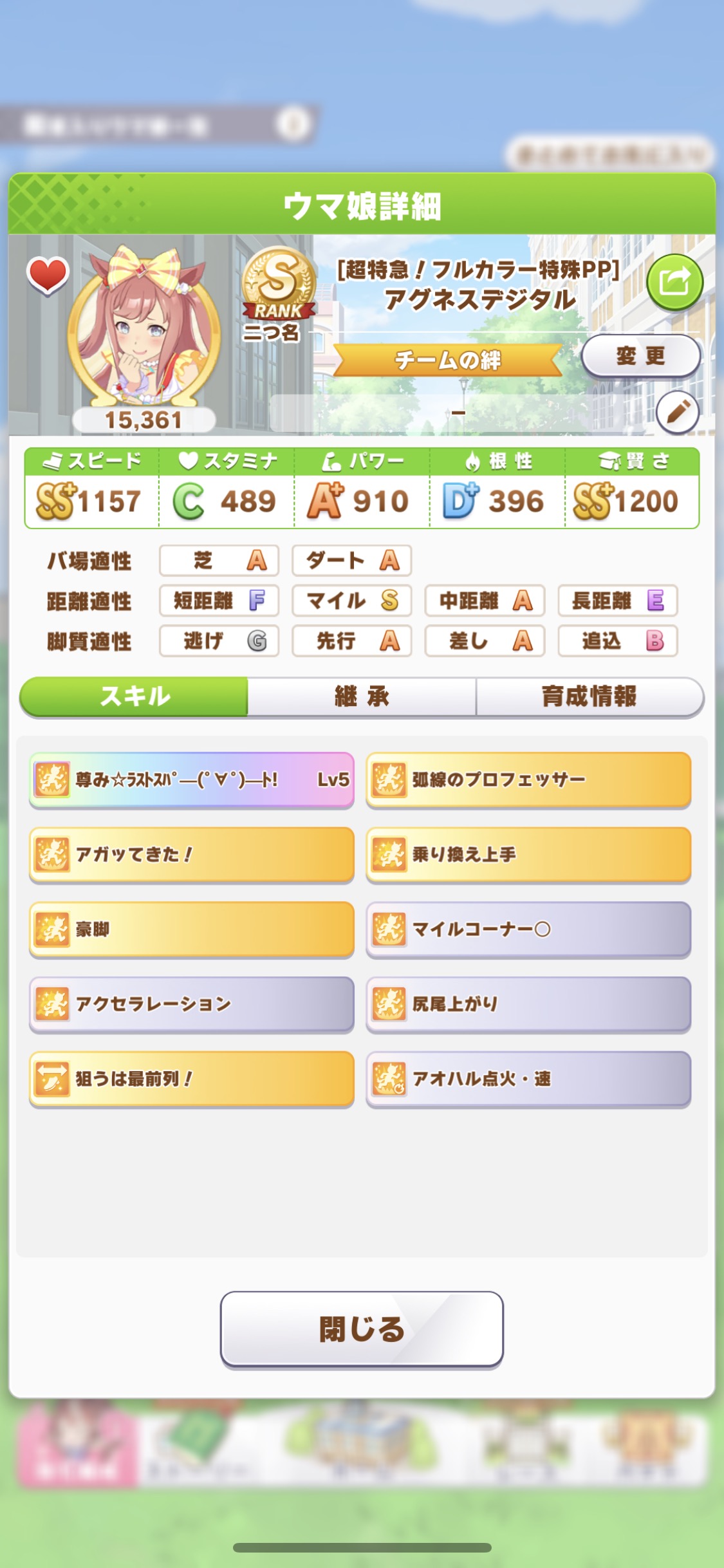Image resolution: width=724 pixels, height=1568 pixels.
Task: Close the dialog with 閉じる
Action: (362, 1329)
